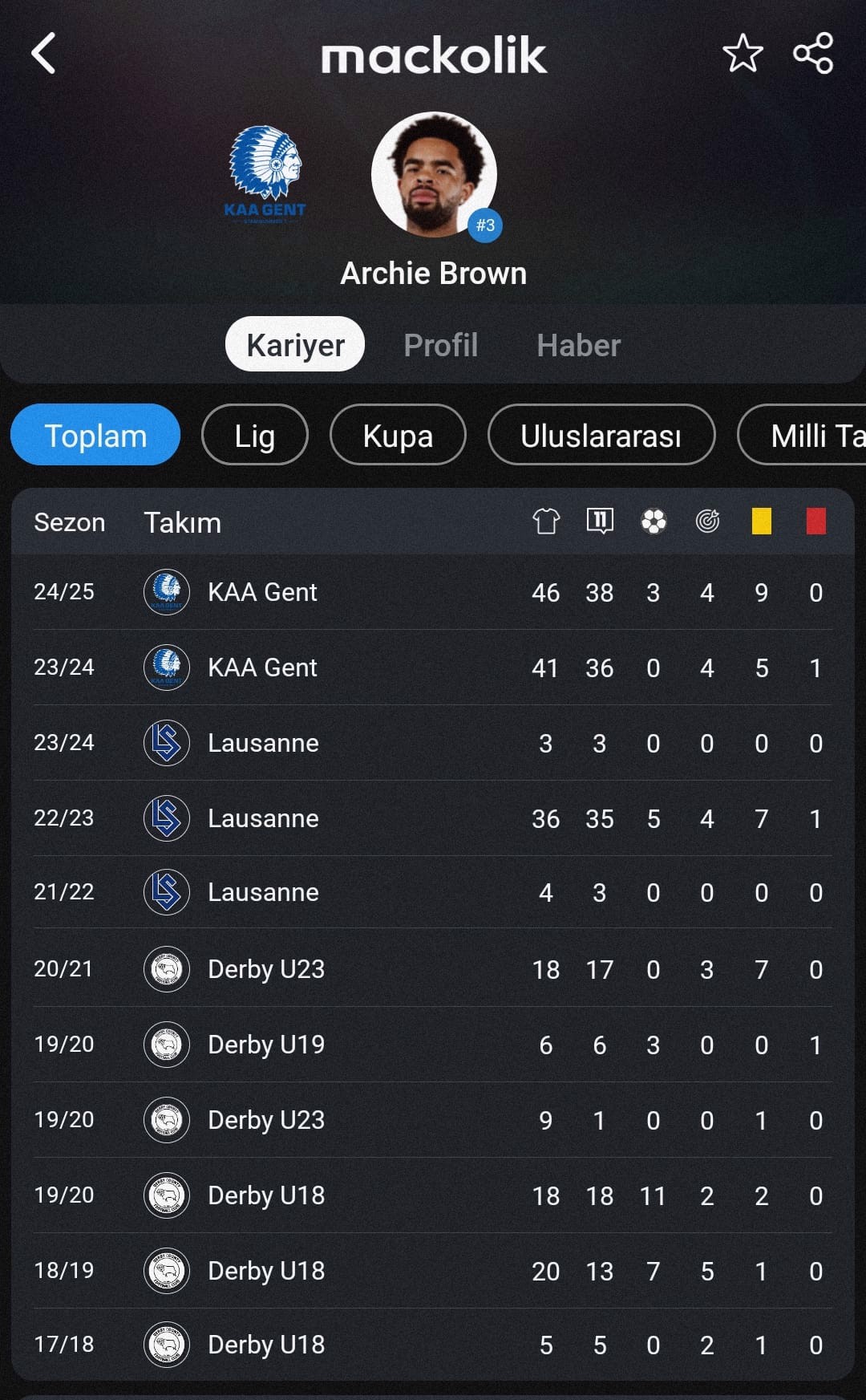Select the Toplam filter chip
The width and height of the screenshot is (866, 1400).
pyautogui.click(x=95, y=435)
